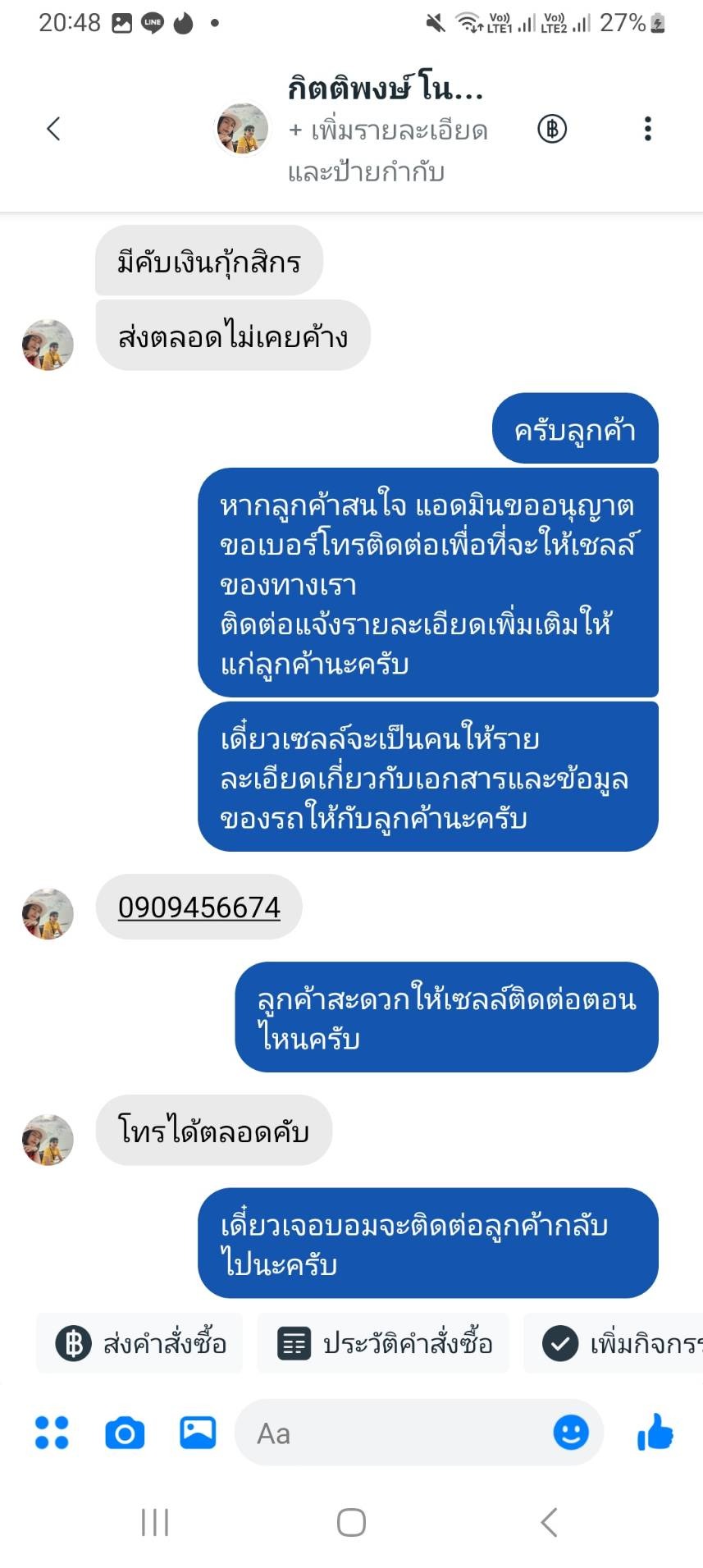This screenshot has width=703, height=1568.
Task: Tap the phone number 0909456674 link
Action: [x=199, y=907]
